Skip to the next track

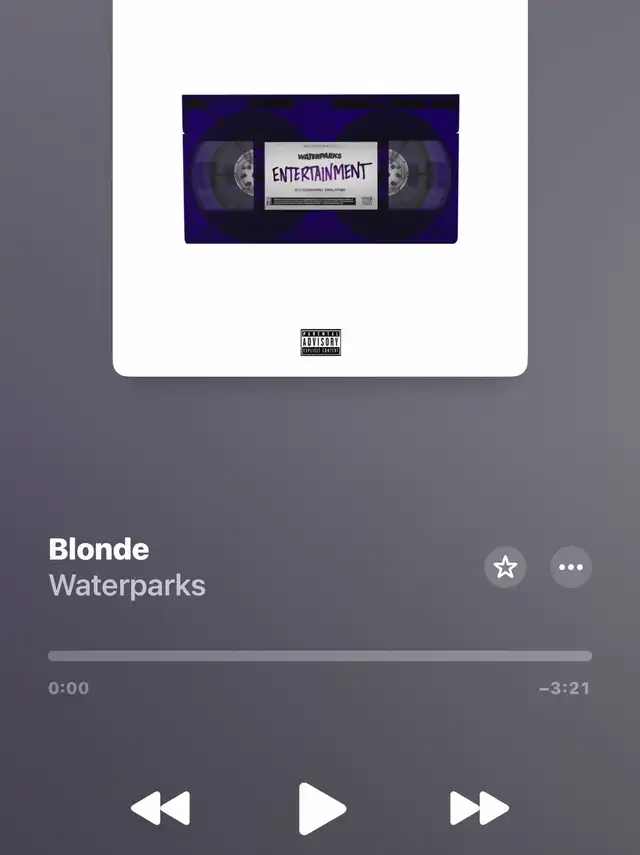coord(479,808)
